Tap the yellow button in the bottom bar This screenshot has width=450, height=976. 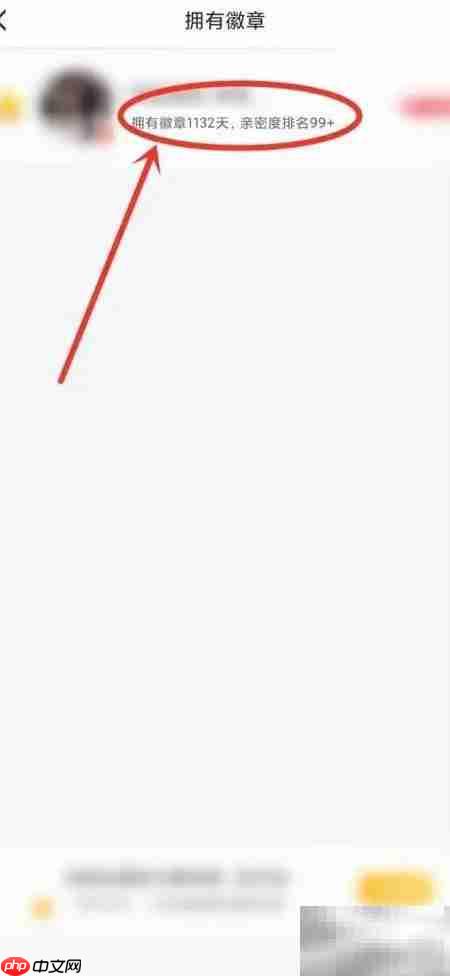coord(396,888)
